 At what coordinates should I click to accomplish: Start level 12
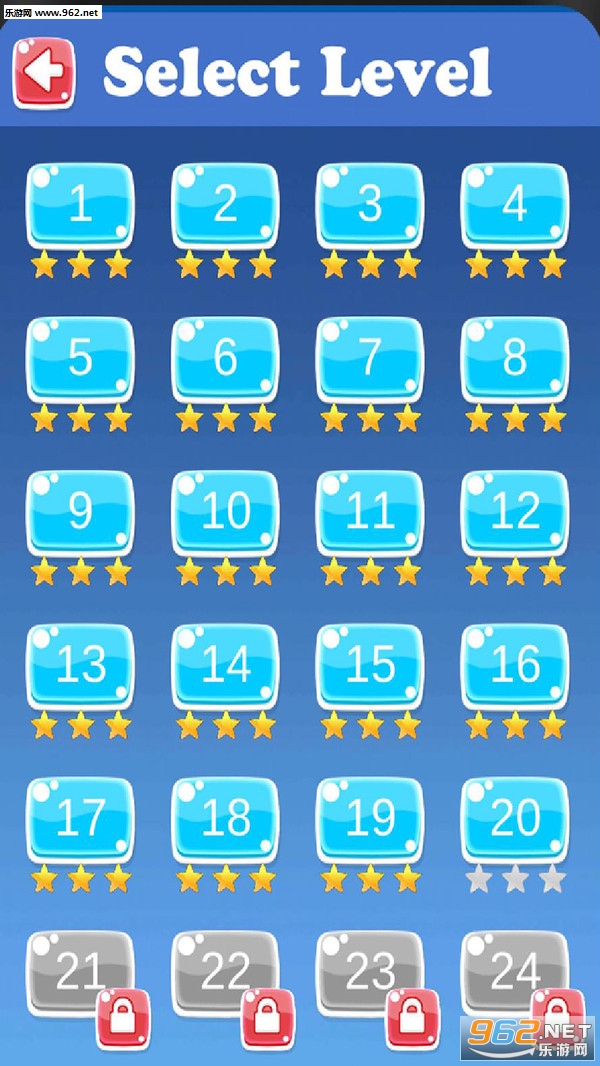(x=515, y=512)
